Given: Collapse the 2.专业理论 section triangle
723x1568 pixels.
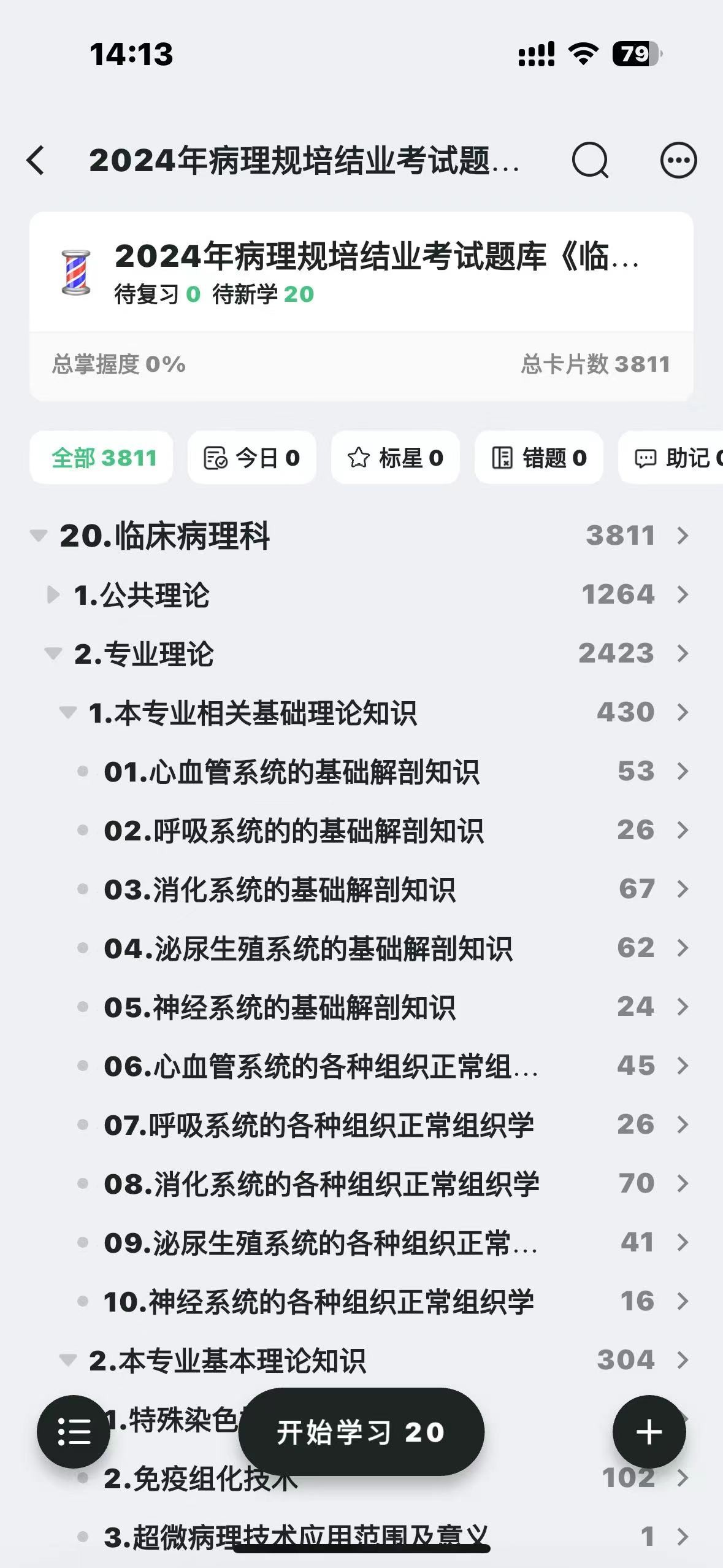Looking at the screenshot, I should click(53, 653).
